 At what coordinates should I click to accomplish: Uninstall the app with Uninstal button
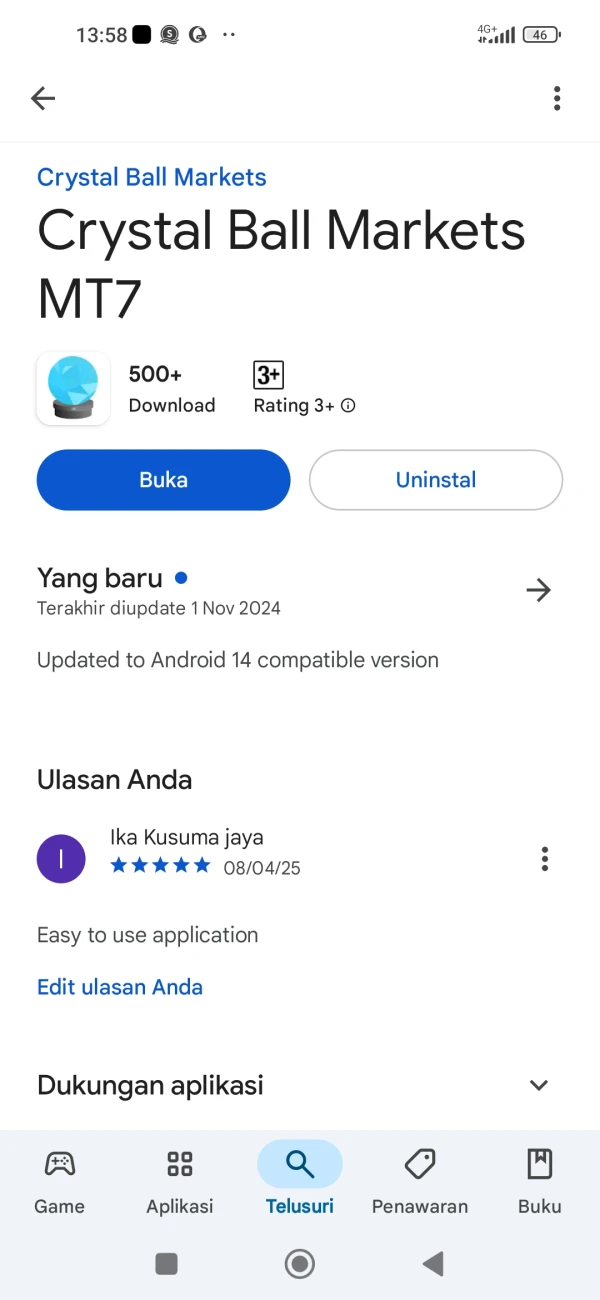click(436, 480)
